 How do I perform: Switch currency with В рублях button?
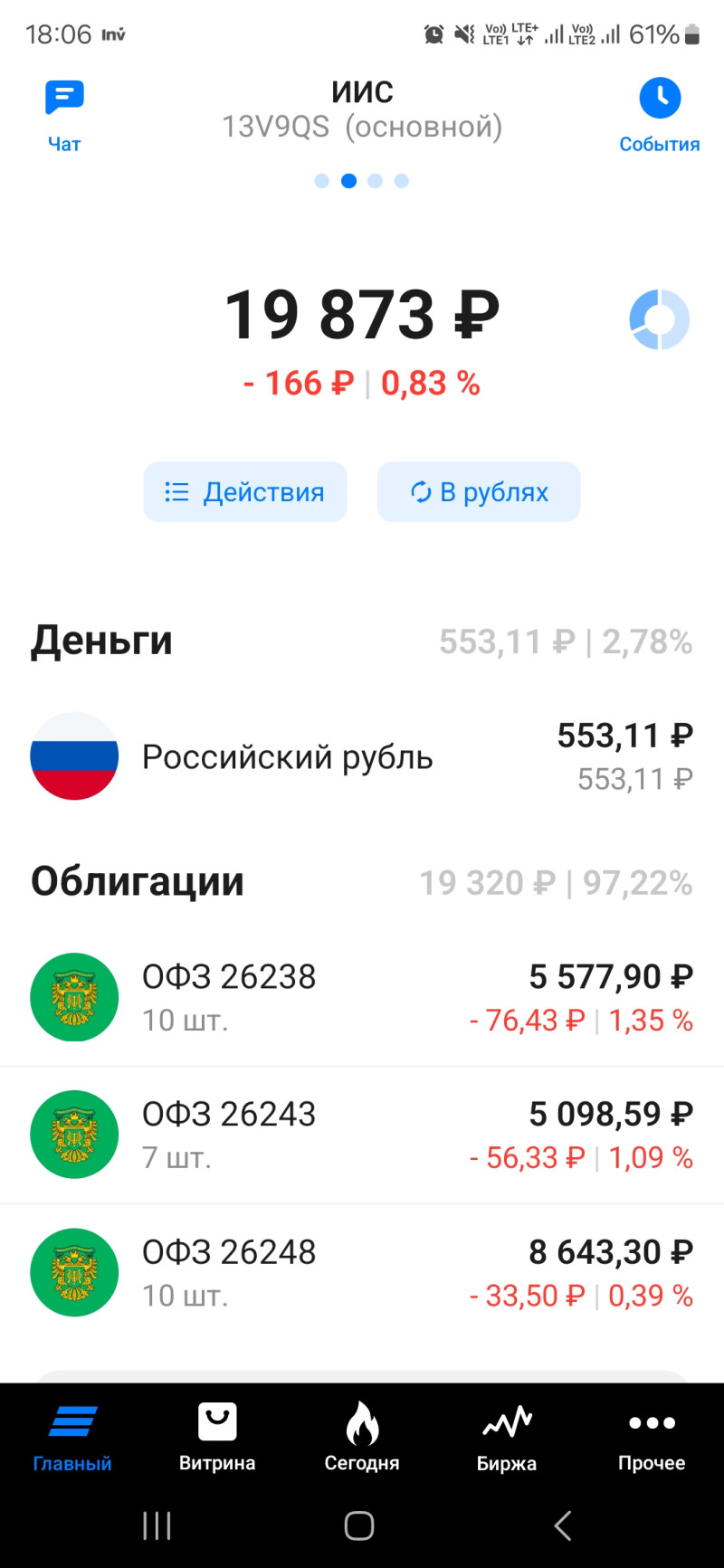(479, 492)
